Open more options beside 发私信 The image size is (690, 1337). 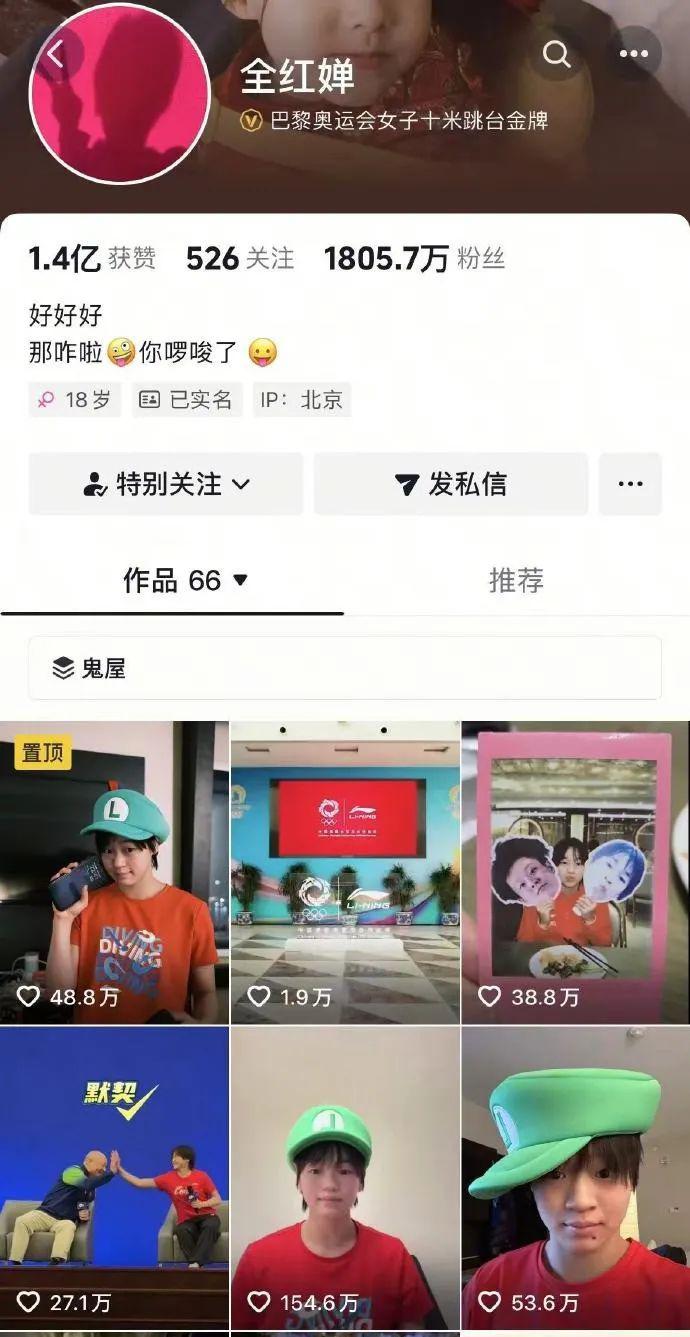pyautogui.click(x=630, y=485)
